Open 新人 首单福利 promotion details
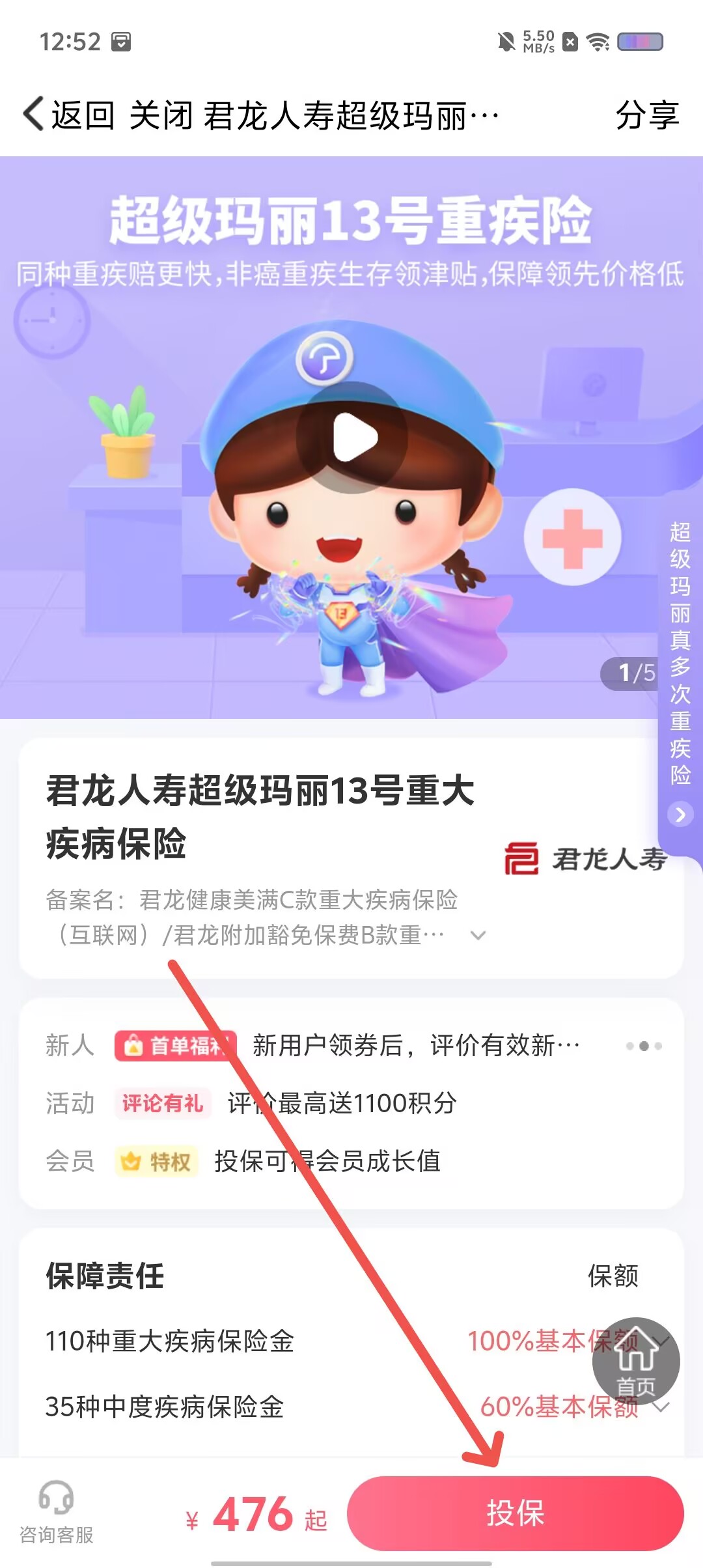This screenshot has width=703, height=1568. coord(351,1046)
